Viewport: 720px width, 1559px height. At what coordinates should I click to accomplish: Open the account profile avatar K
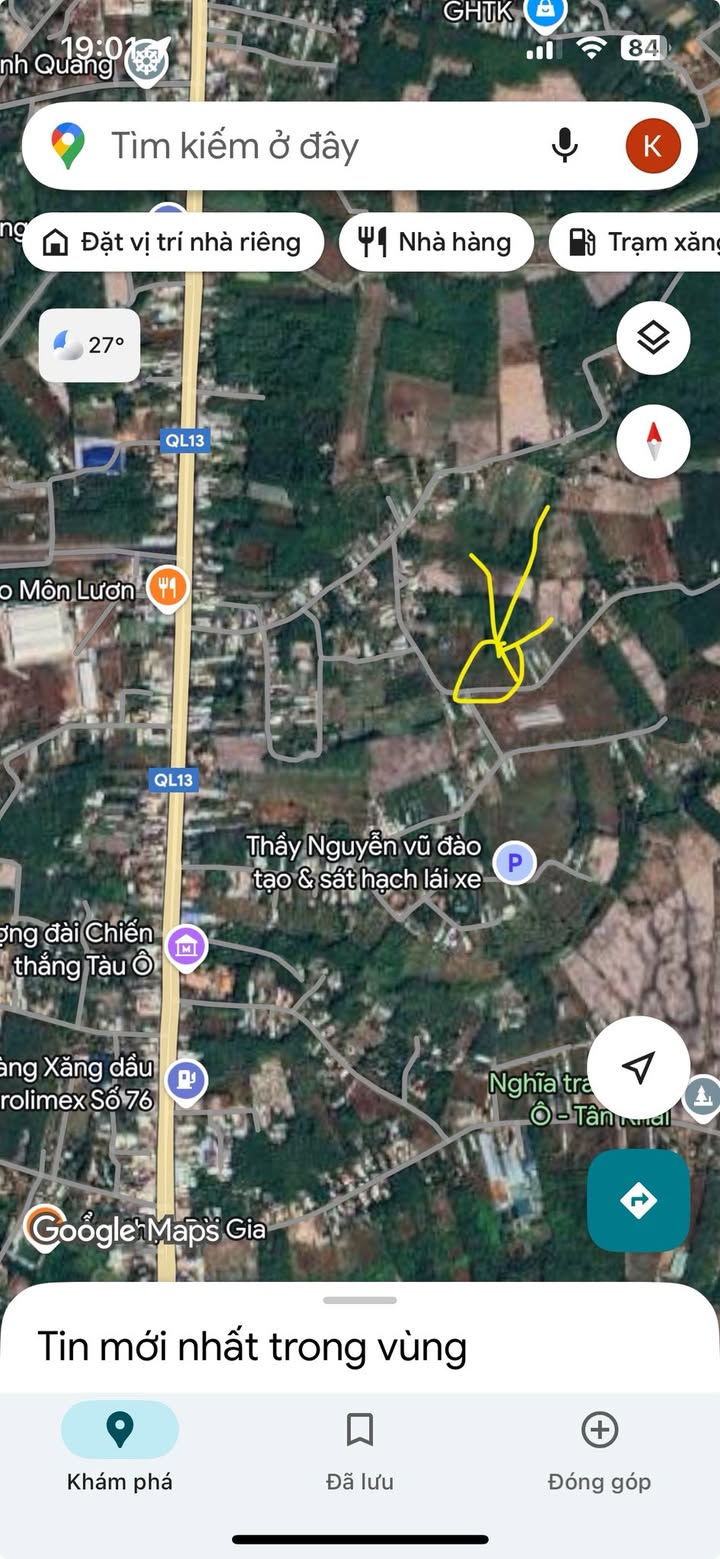click(x=652, y=147)
